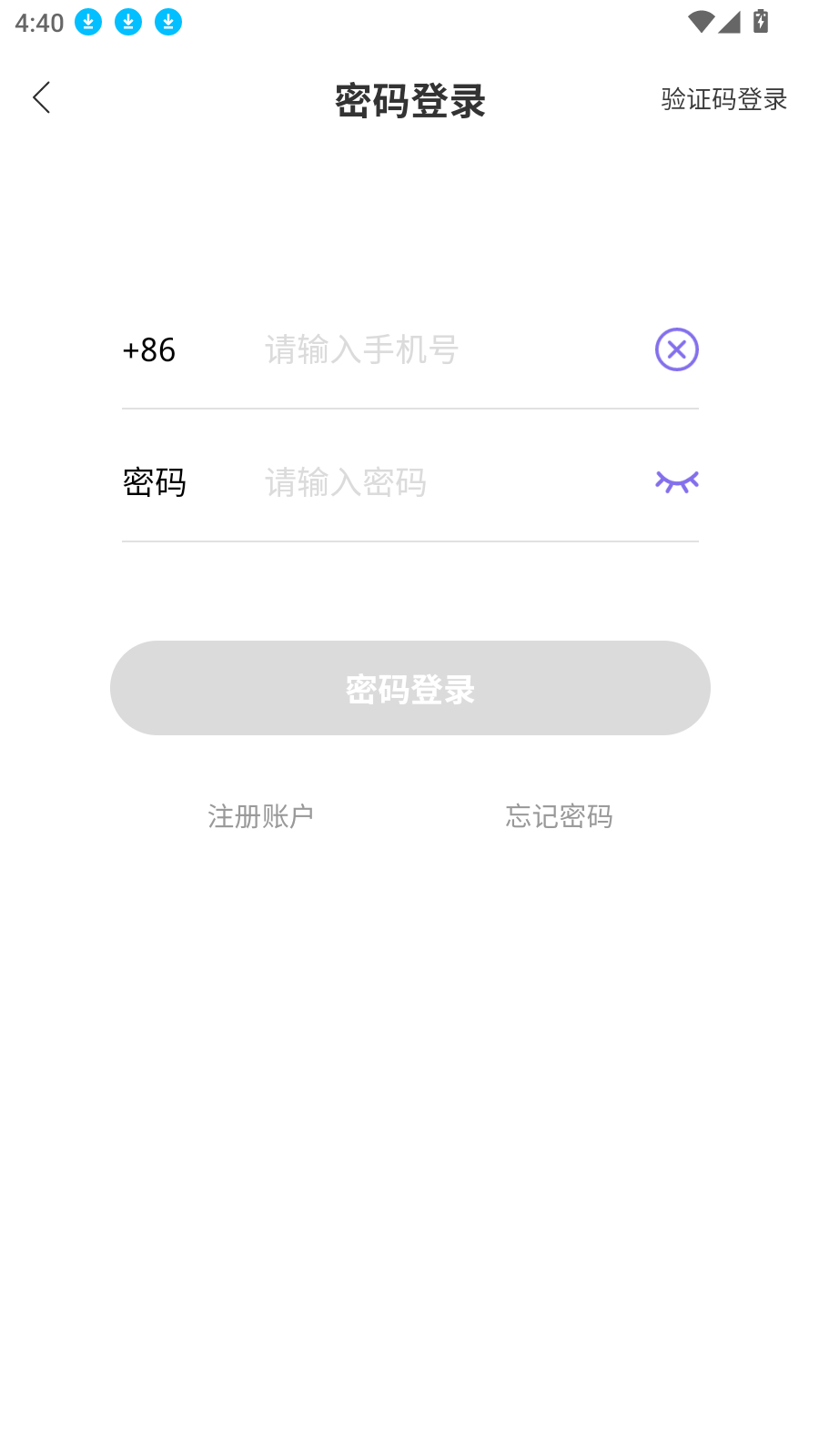Image resolution: width=819 pixels, height=1456 pixels.
Task: Tap the cellular signal icon
Action: coord(729,21)
